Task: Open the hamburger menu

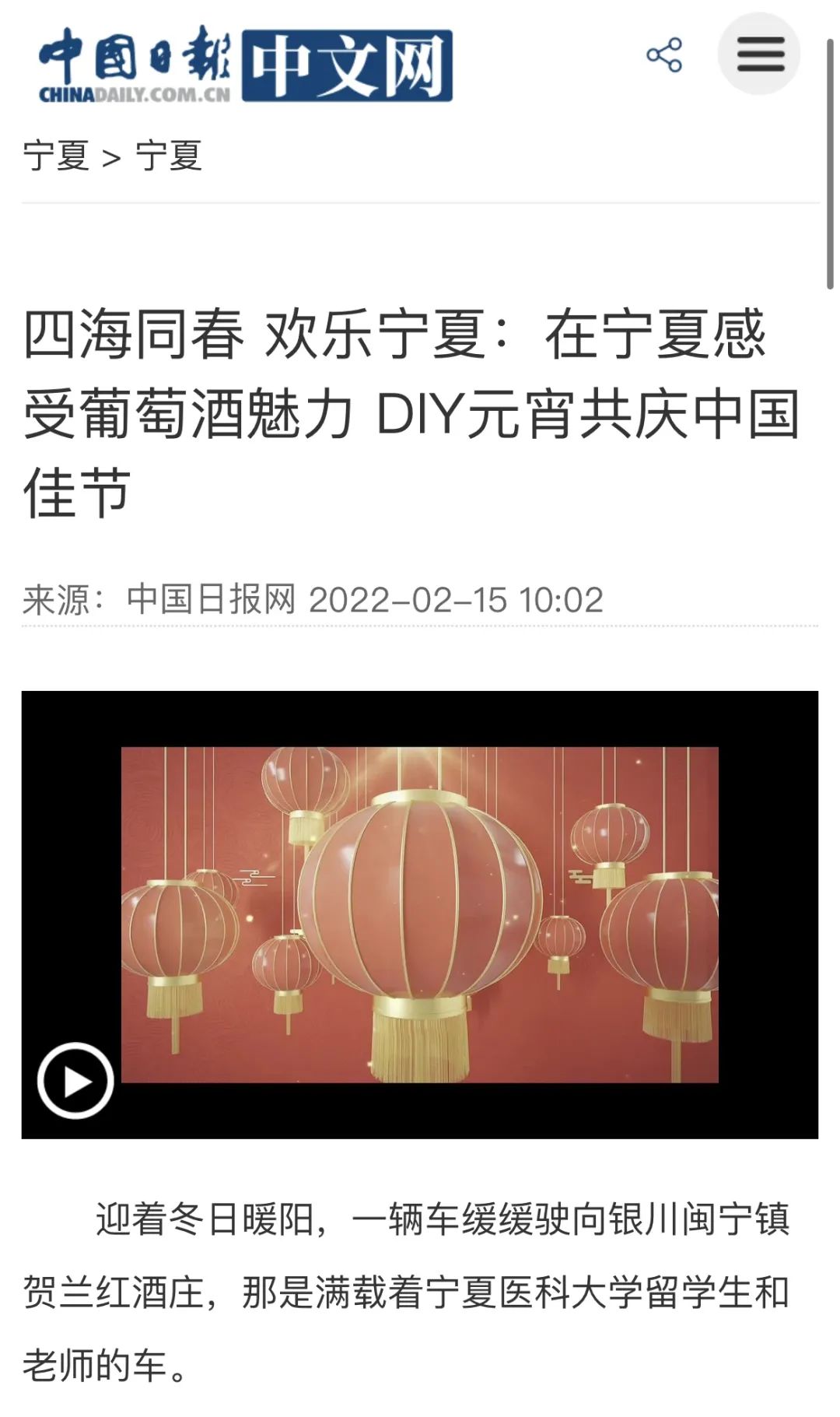Action: (x=759, y=54)
